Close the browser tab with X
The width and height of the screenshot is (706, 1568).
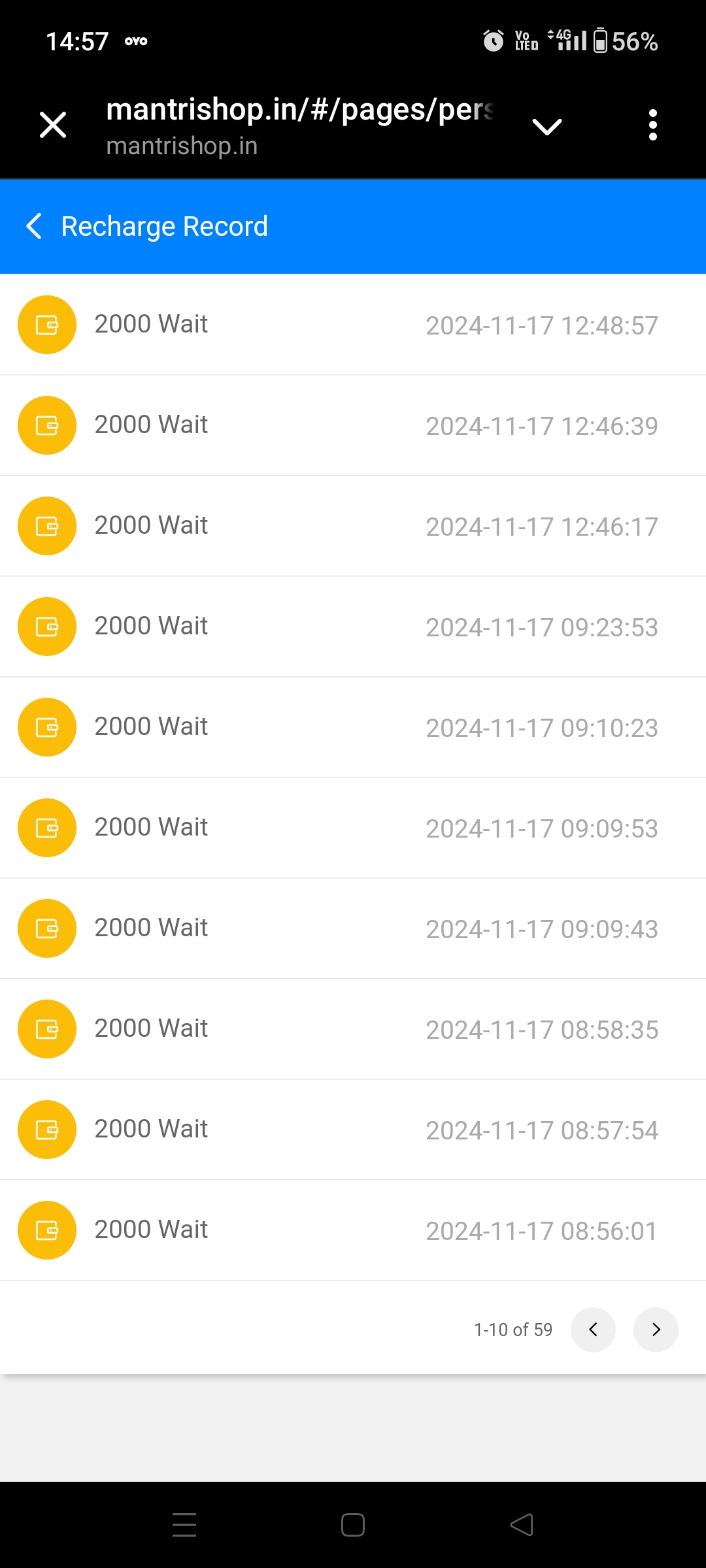click(53, 125)
